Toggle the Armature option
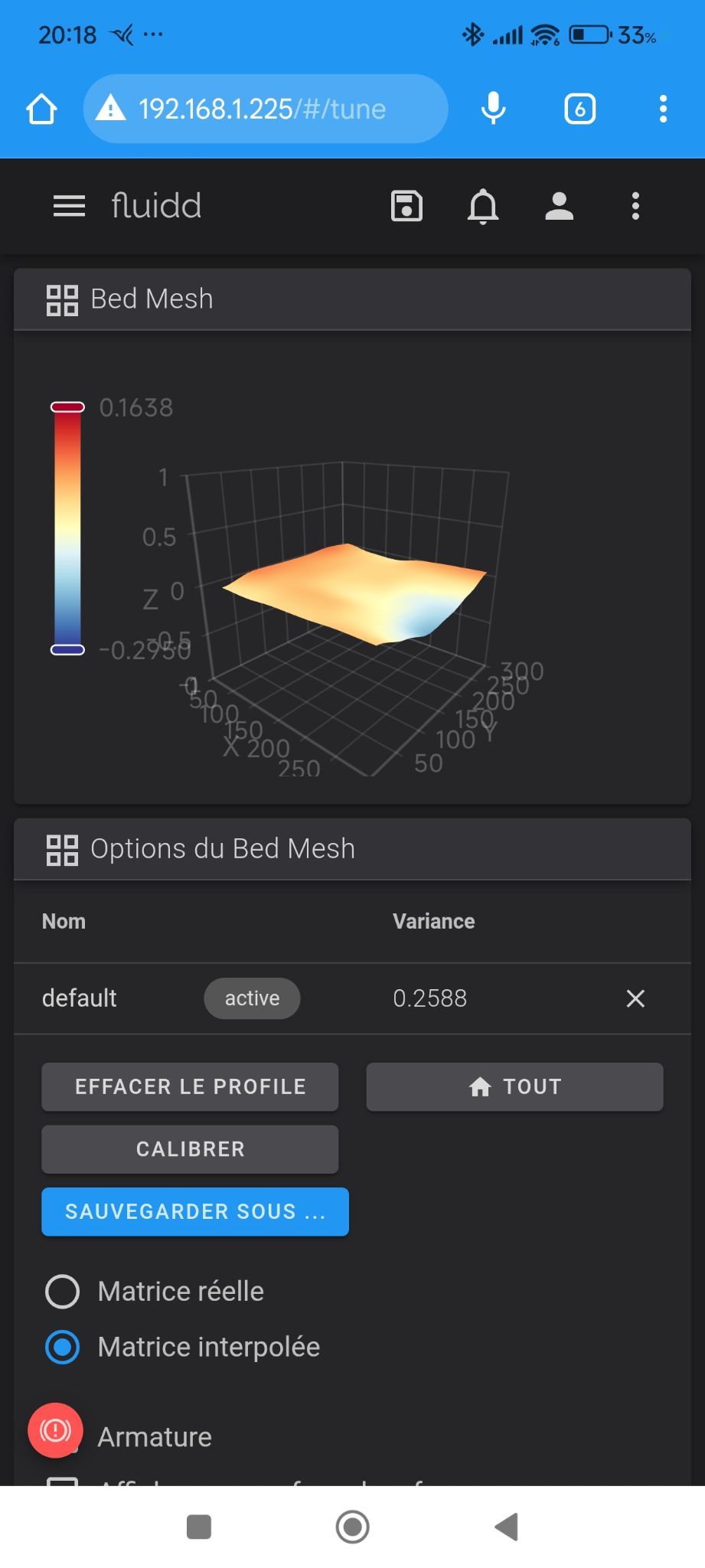This screenshot has width=705, height=1568. click(155, 1438)
